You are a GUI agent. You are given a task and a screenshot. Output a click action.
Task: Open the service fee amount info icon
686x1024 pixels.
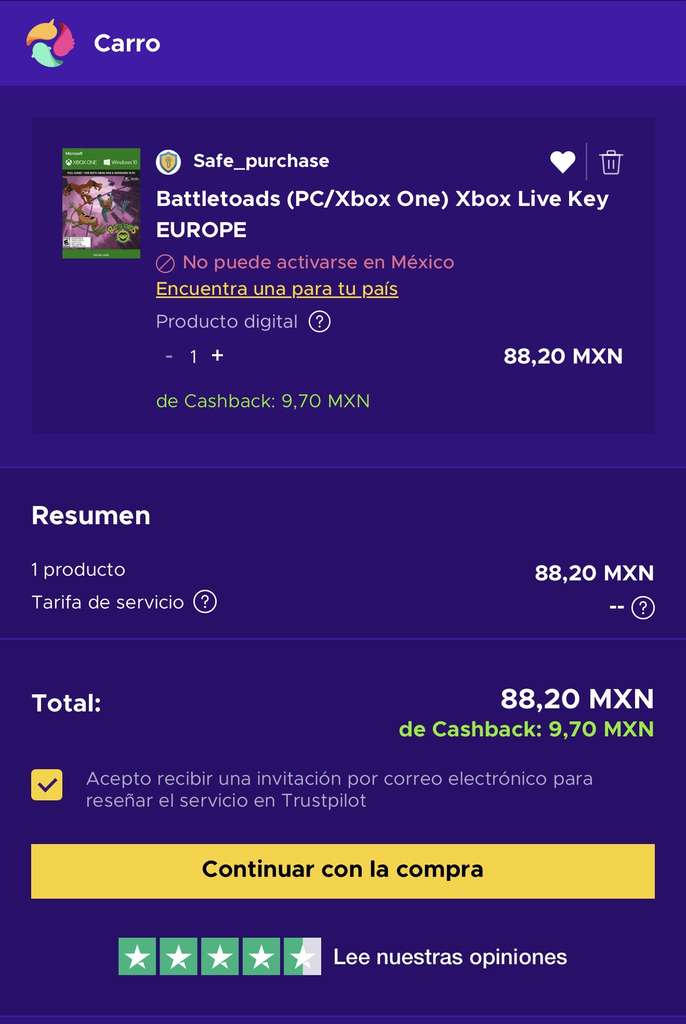click(643, 608)
